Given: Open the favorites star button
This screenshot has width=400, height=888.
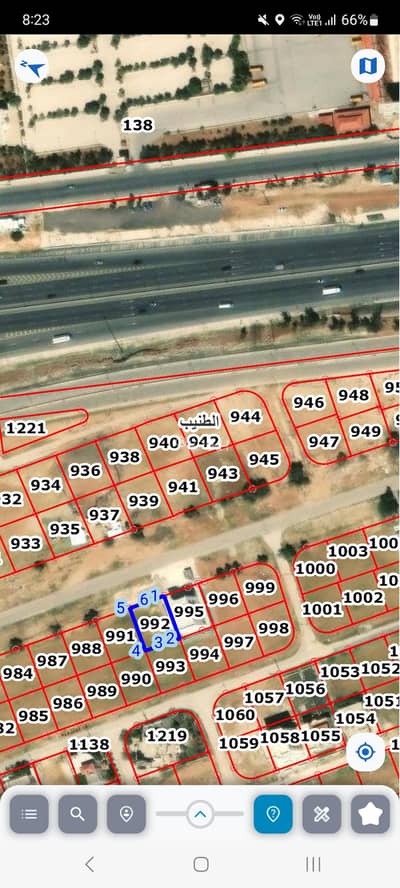Looking at the screenshot, I should [x=371, y=814].
